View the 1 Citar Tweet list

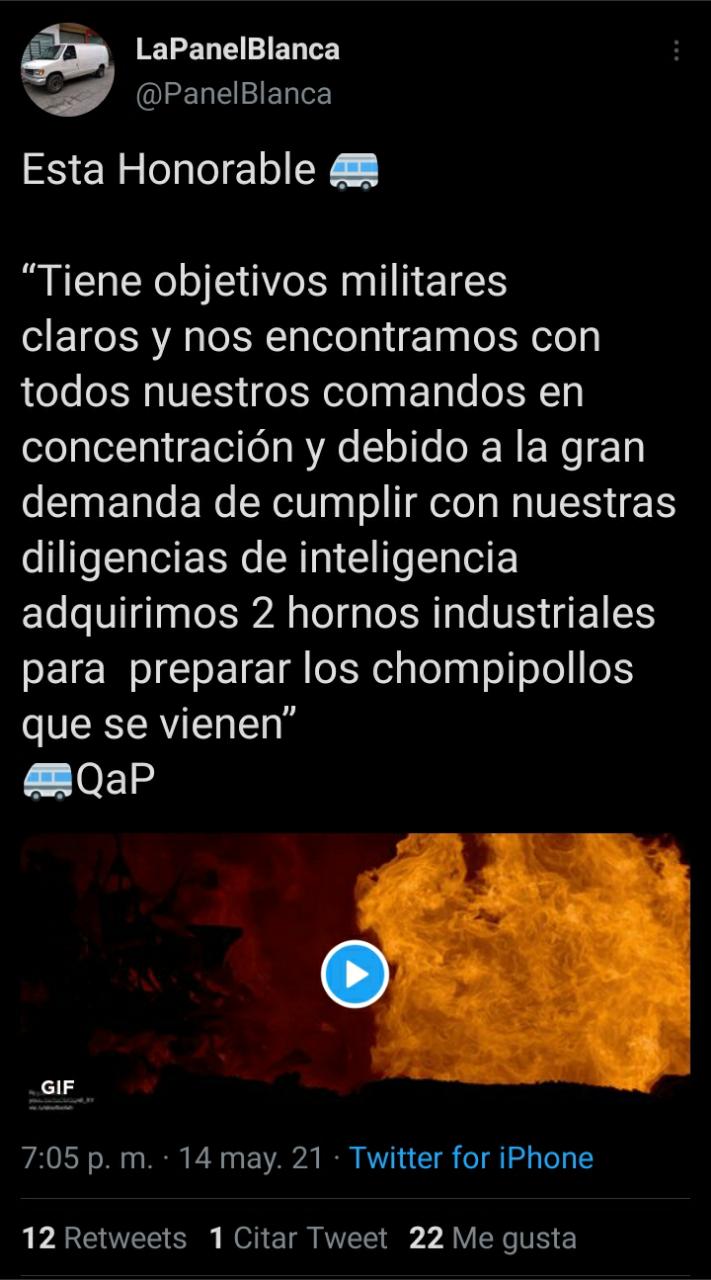coord(298,1238)
